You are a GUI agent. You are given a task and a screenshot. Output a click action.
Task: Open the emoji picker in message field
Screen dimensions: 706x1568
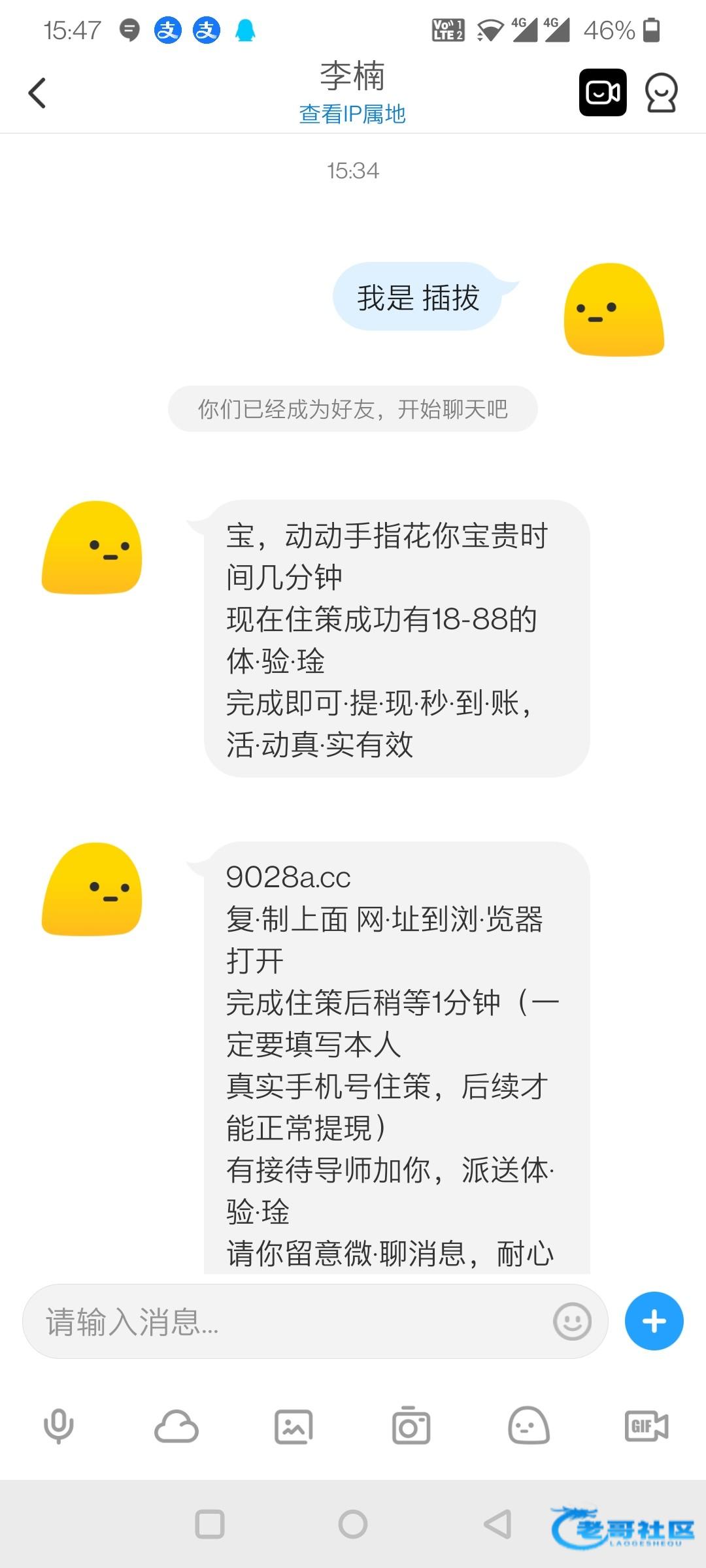point(572,1322)
